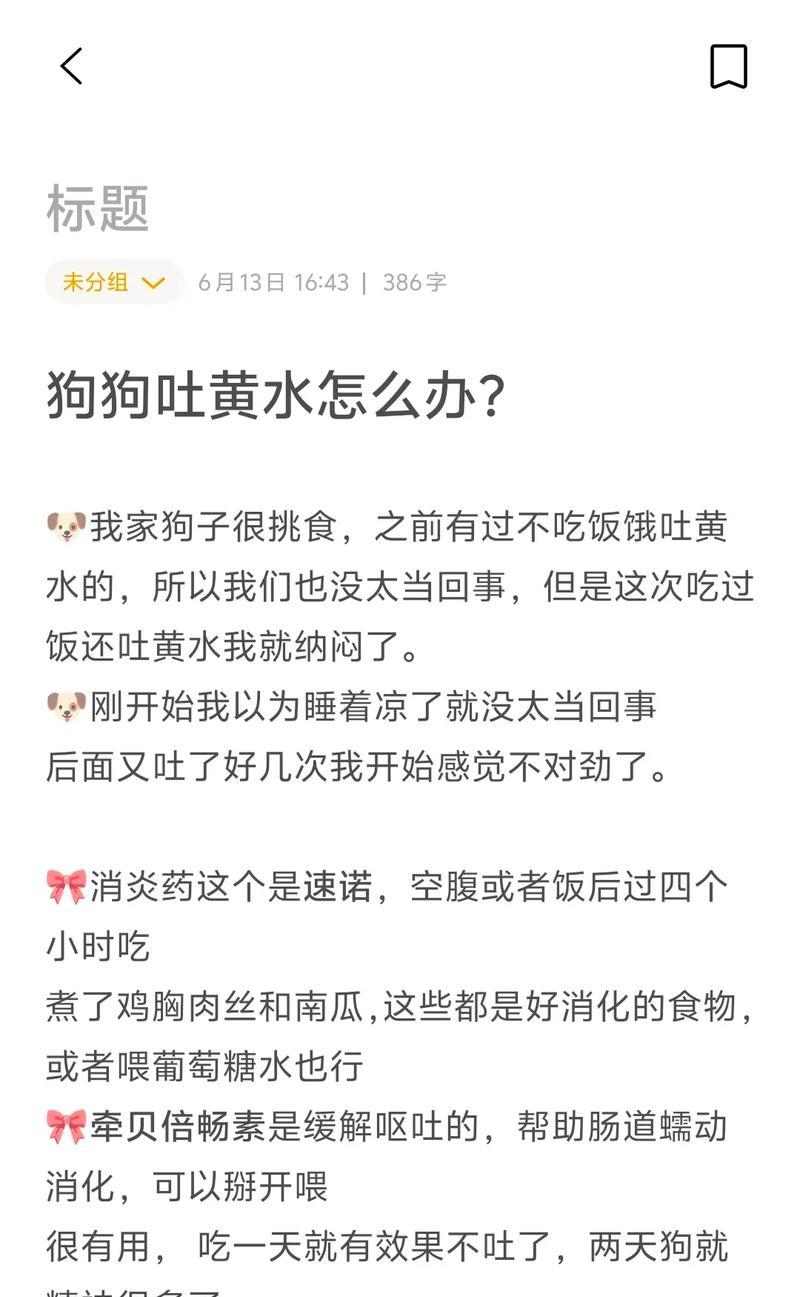This screenshot has height=1297, width=800.
Task: Open the 未分组 group dropdown
Action: pos(113,282)
